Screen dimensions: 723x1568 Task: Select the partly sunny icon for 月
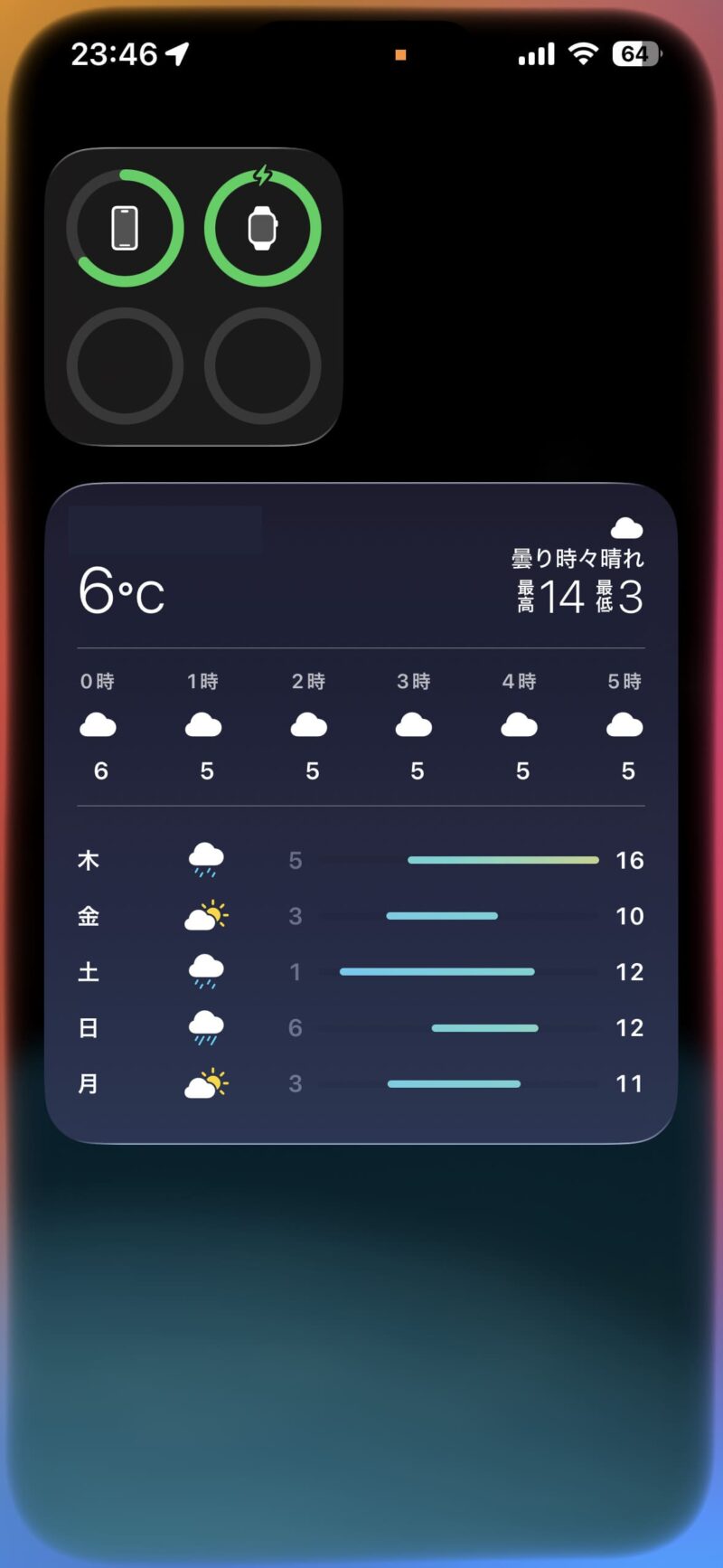coord(205,1082)
